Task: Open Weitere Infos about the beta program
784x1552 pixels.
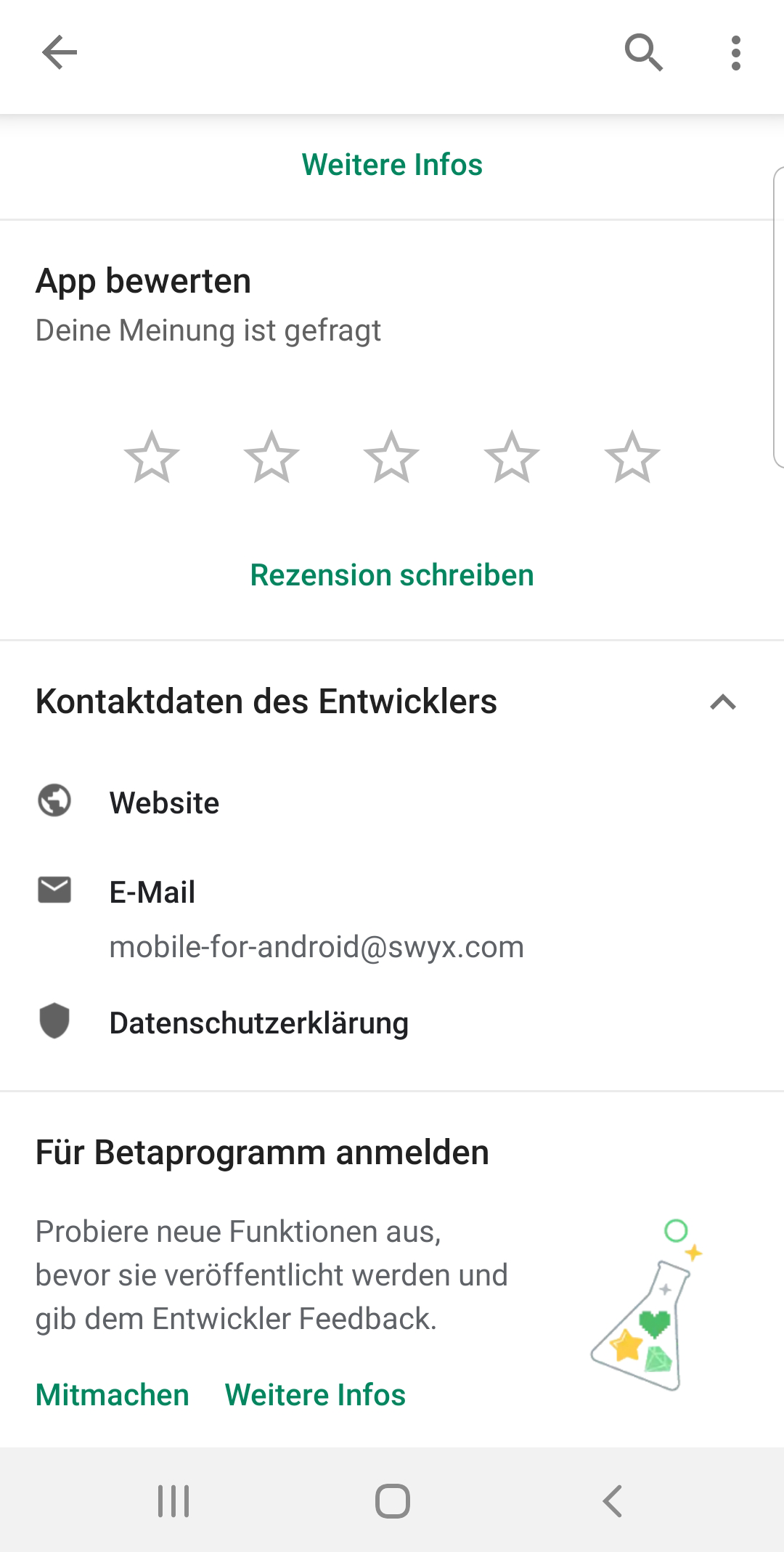Action: point(315,1395)
